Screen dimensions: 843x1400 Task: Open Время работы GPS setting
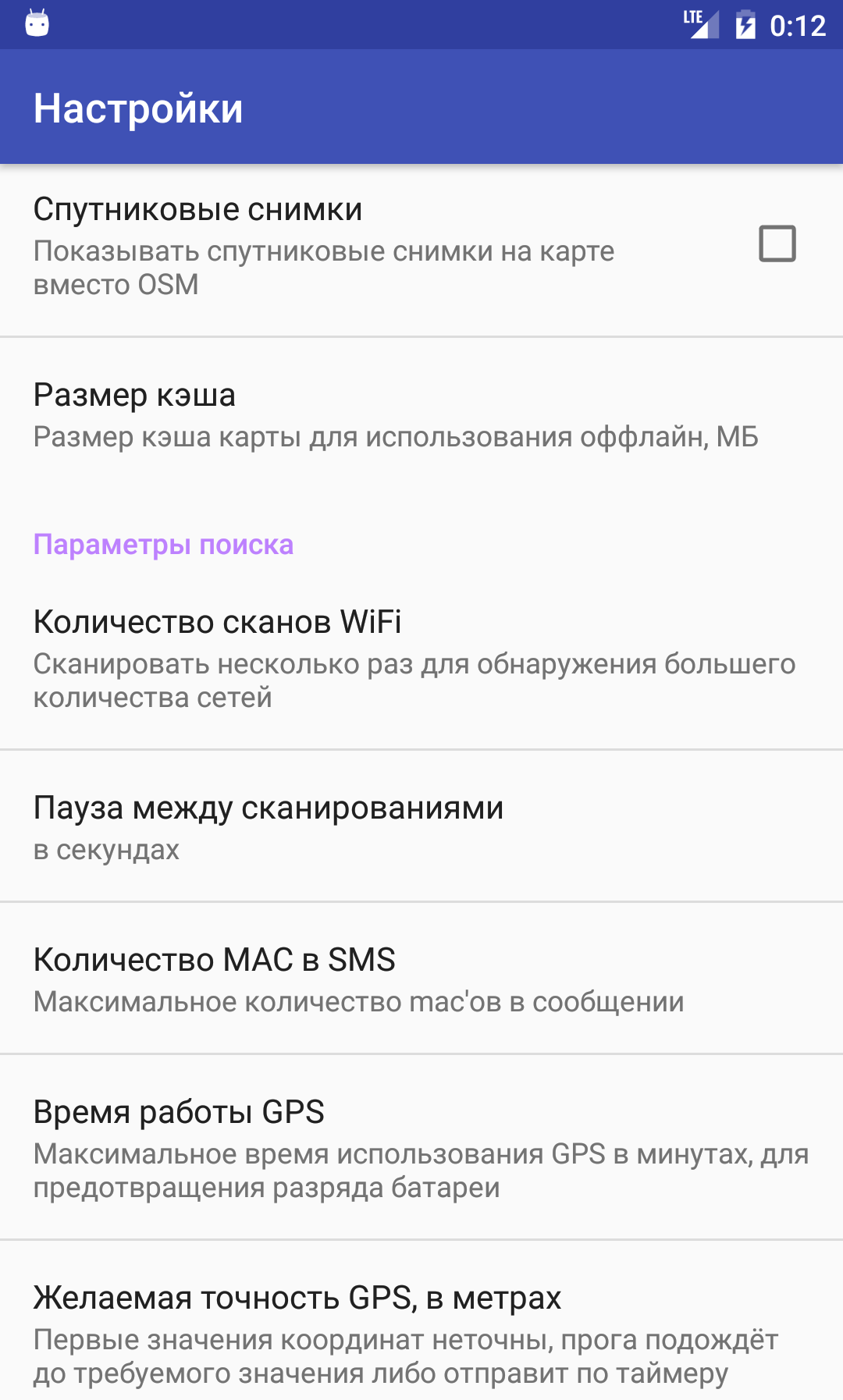pyautogui.click(x=421, y=1147)
